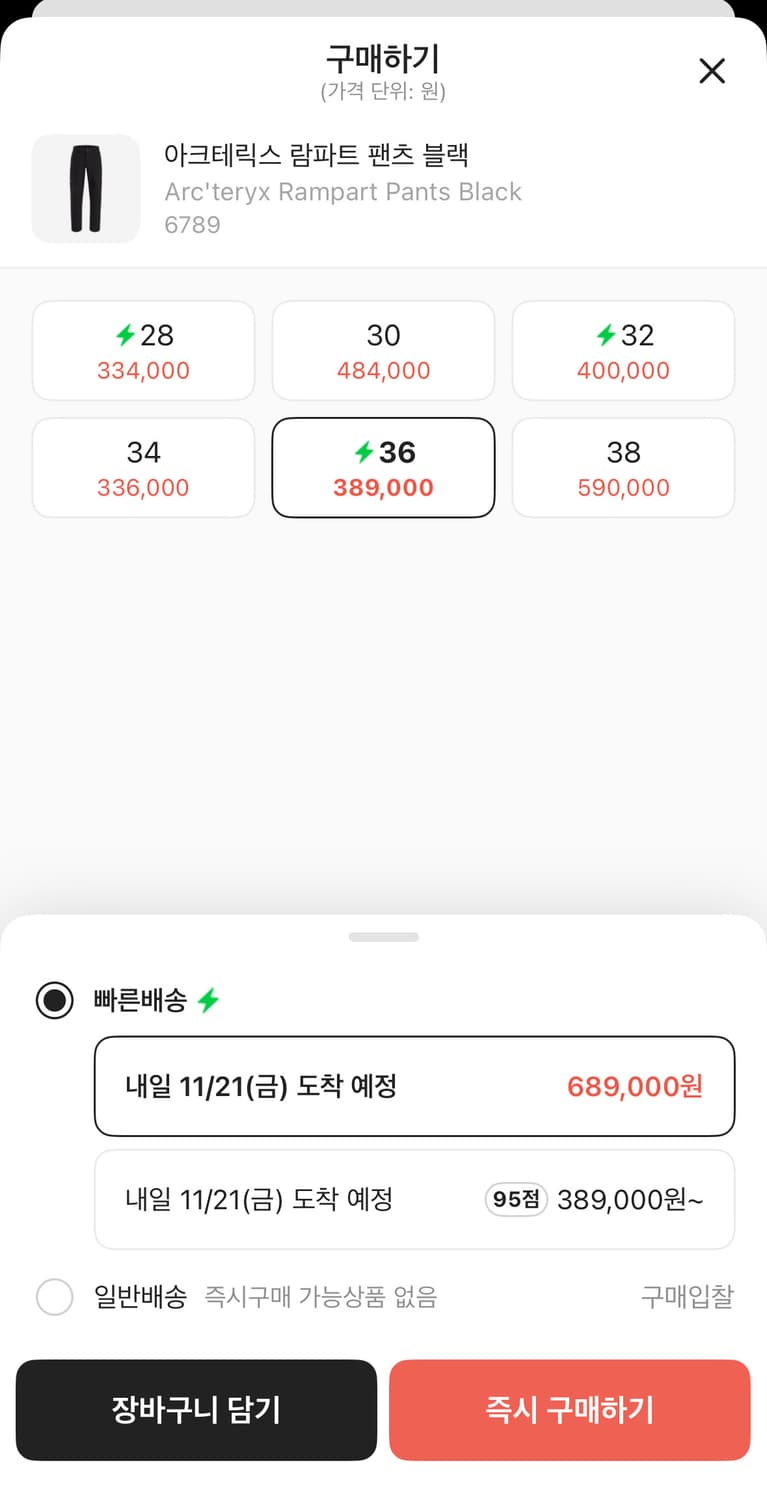Tap 즉시 구매하기 to buy now
This screenshot has width=767, height=1500.
[569, 1409]
